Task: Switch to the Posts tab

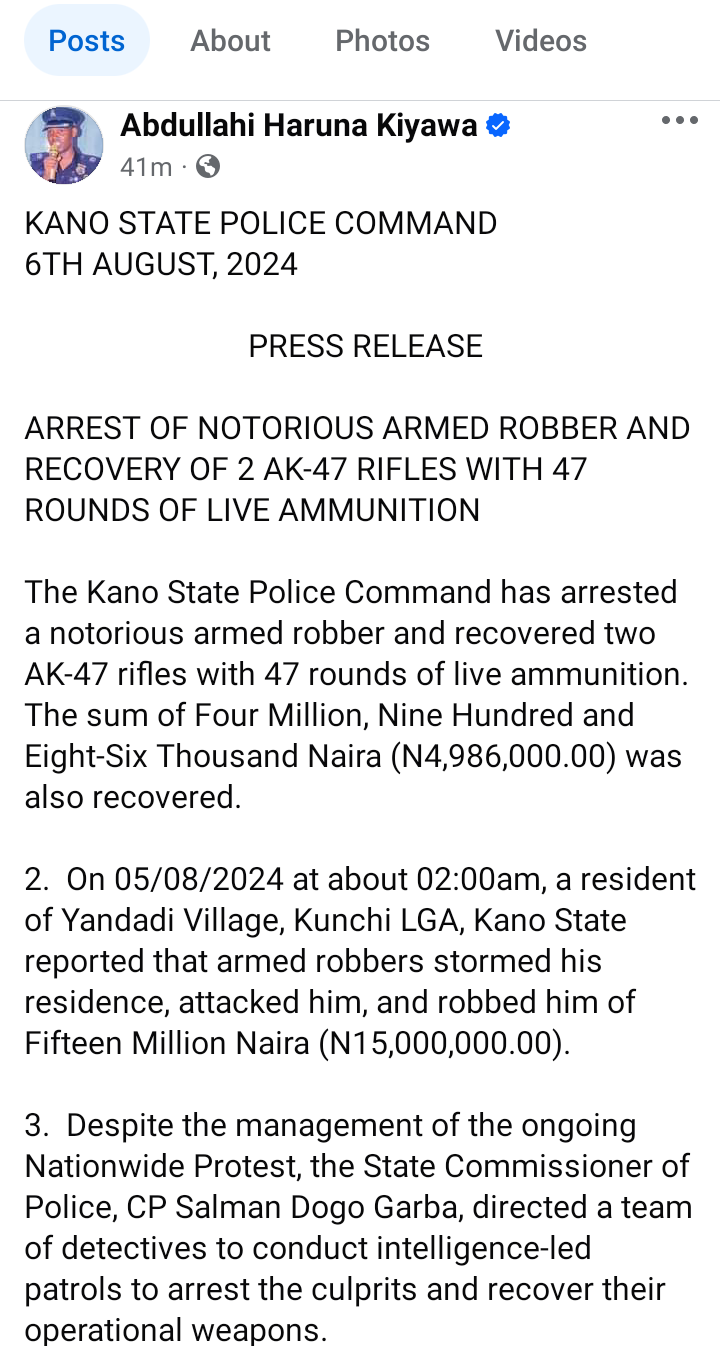Action: click(x=87, y=41)
